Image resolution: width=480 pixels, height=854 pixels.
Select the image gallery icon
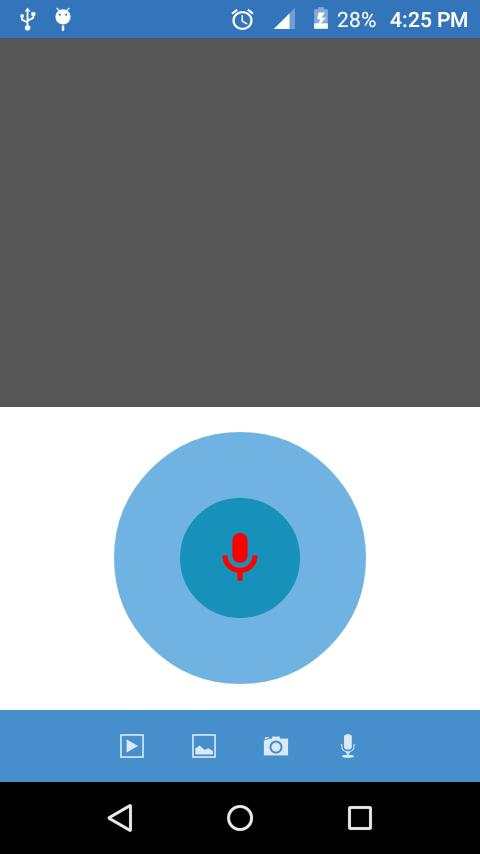[204, 746]
